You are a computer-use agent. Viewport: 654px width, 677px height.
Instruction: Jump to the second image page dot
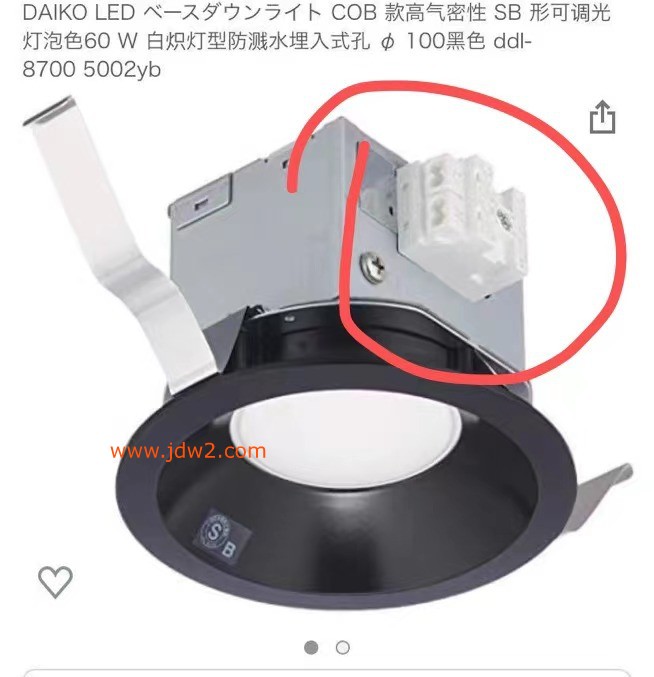tap(343, 648)
